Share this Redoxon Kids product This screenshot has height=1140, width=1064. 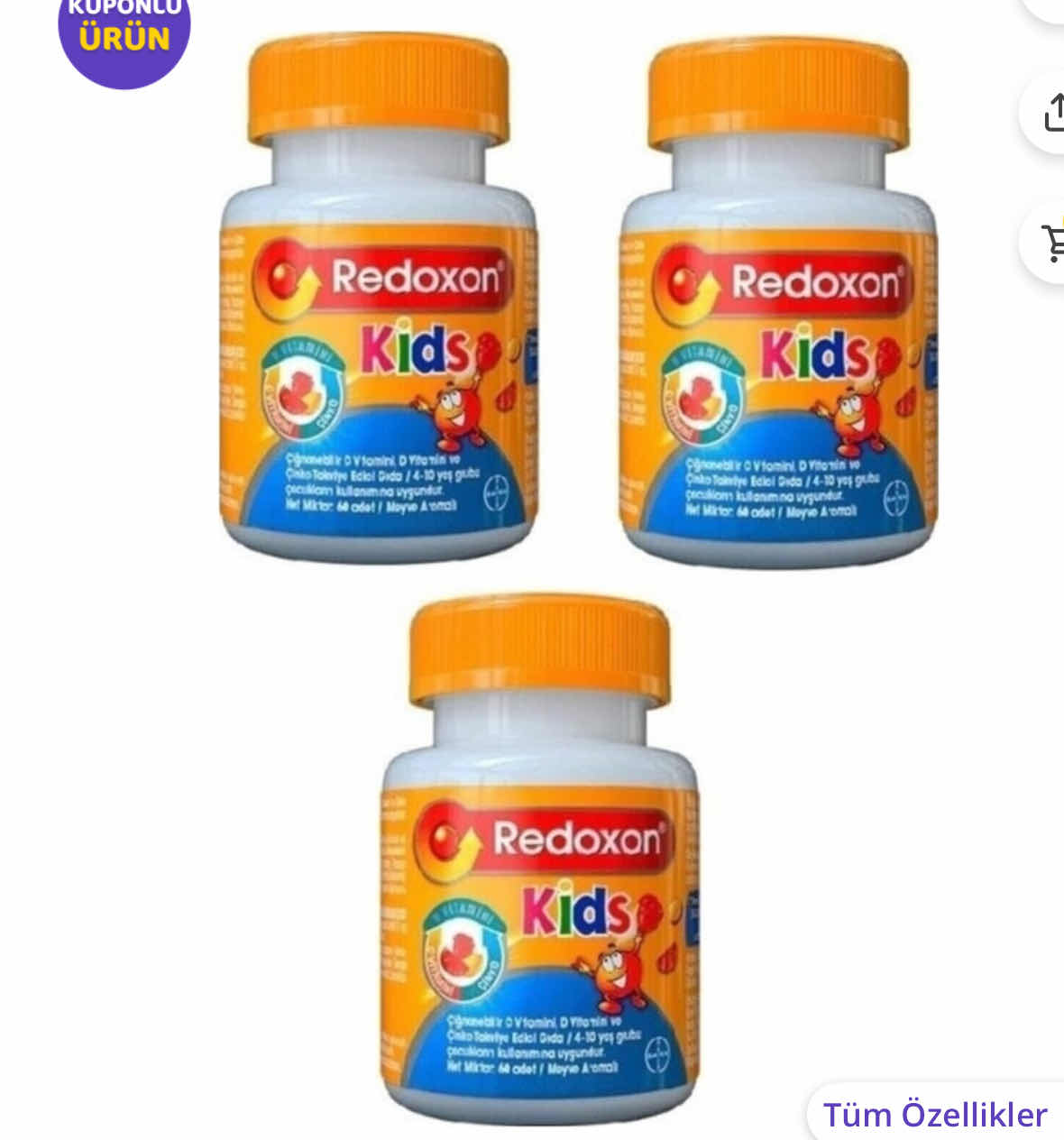point(1050,115)
